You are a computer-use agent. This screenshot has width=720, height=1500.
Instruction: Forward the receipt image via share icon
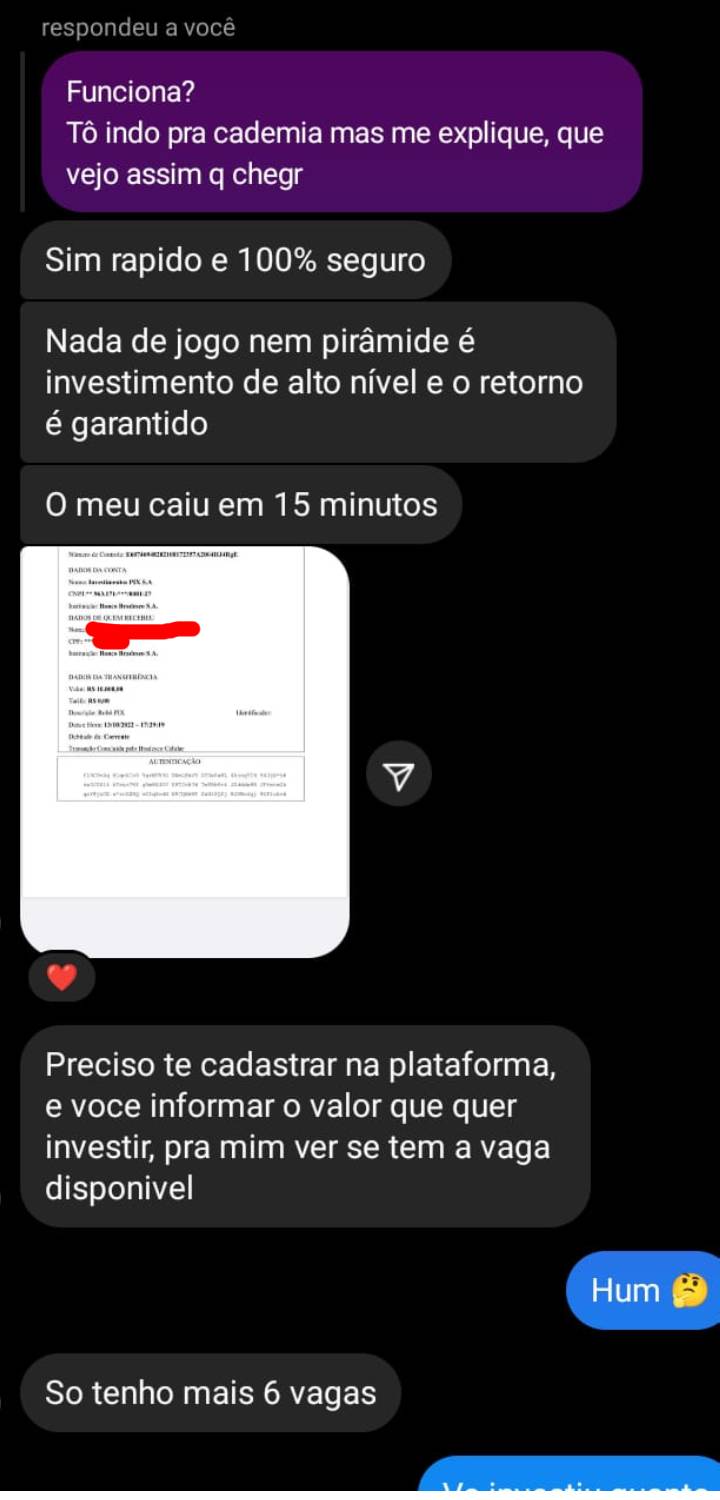399,774
